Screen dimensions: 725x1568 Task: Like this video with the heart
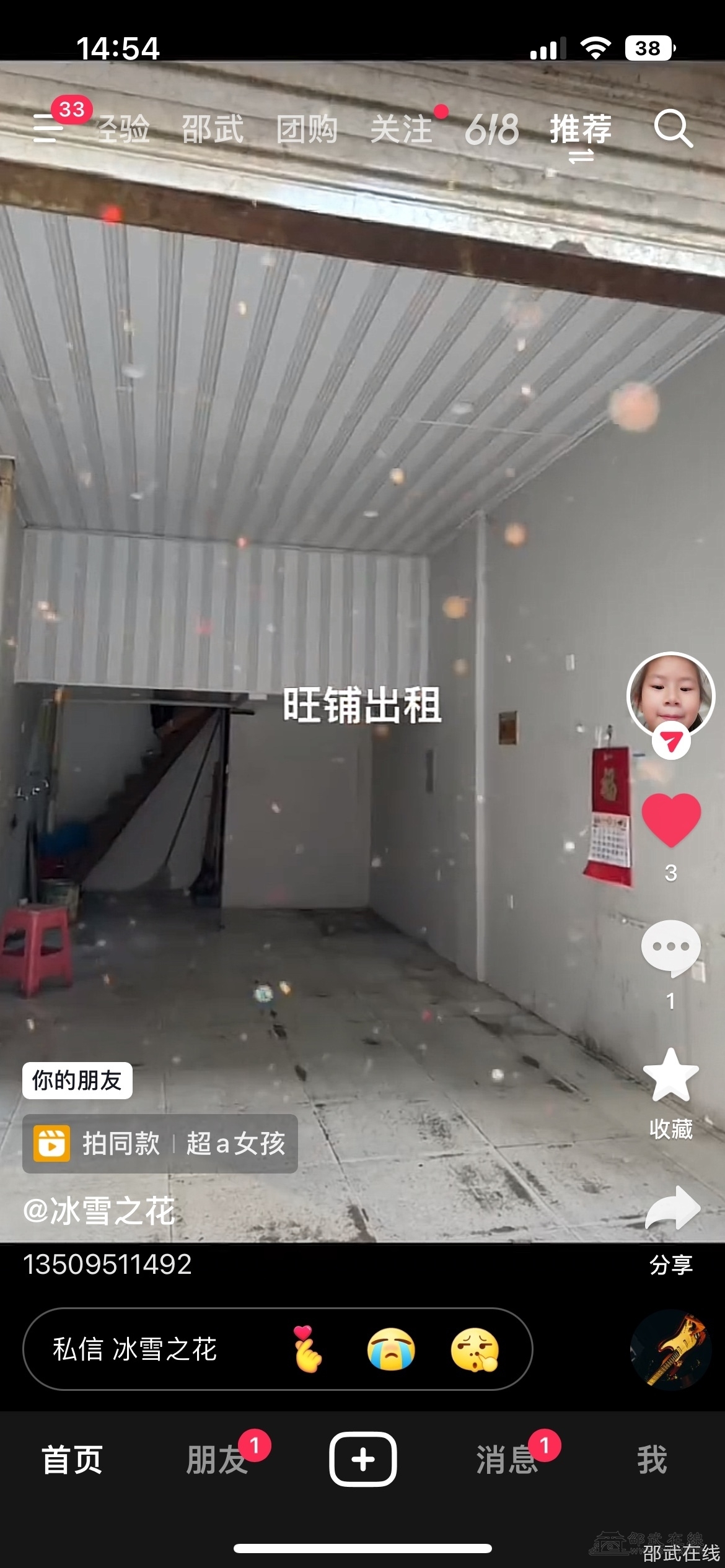tap(671, 819)
